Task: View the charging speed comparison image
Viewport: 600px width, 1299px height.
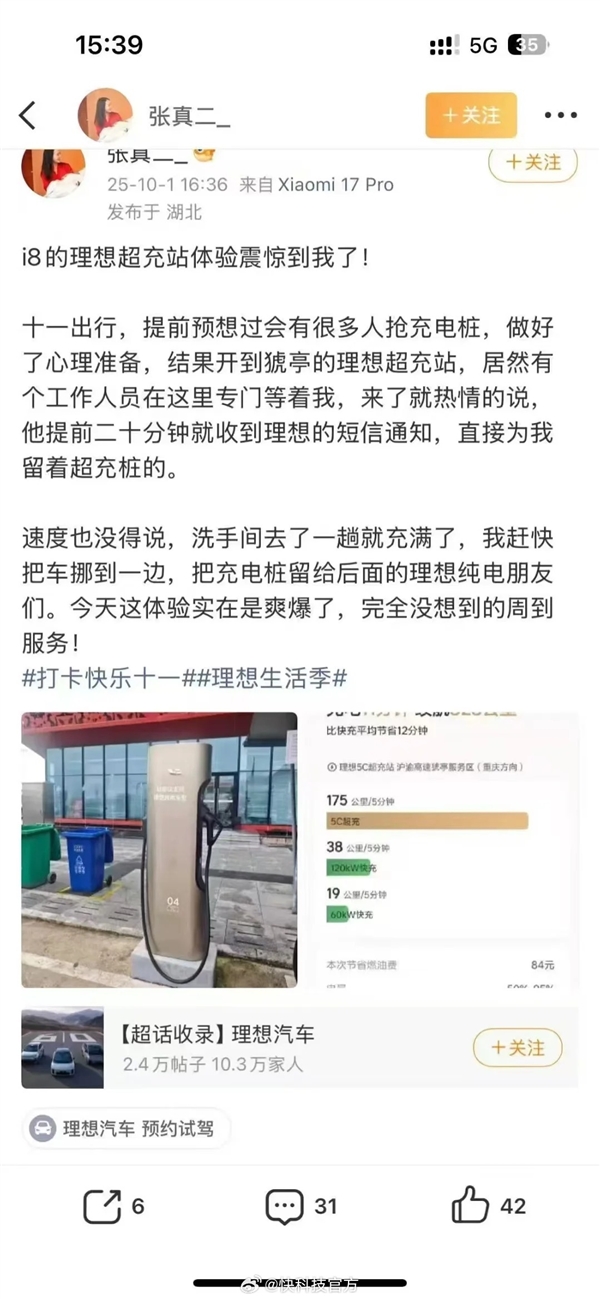Action: [x=440, y=849]
